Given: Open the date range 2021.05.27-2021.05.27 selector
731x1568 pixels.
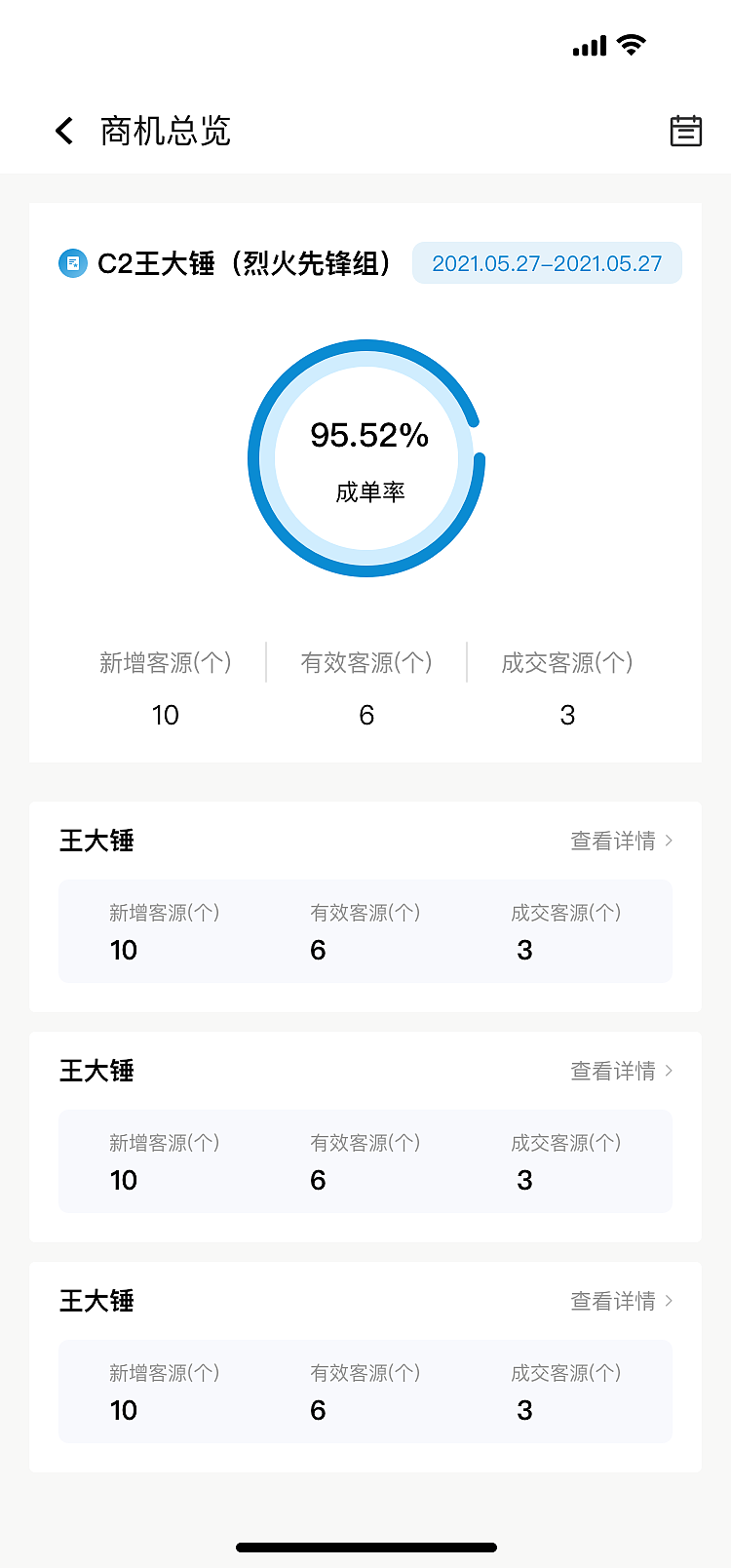Looking at the screenshot, I should (547, 263).
